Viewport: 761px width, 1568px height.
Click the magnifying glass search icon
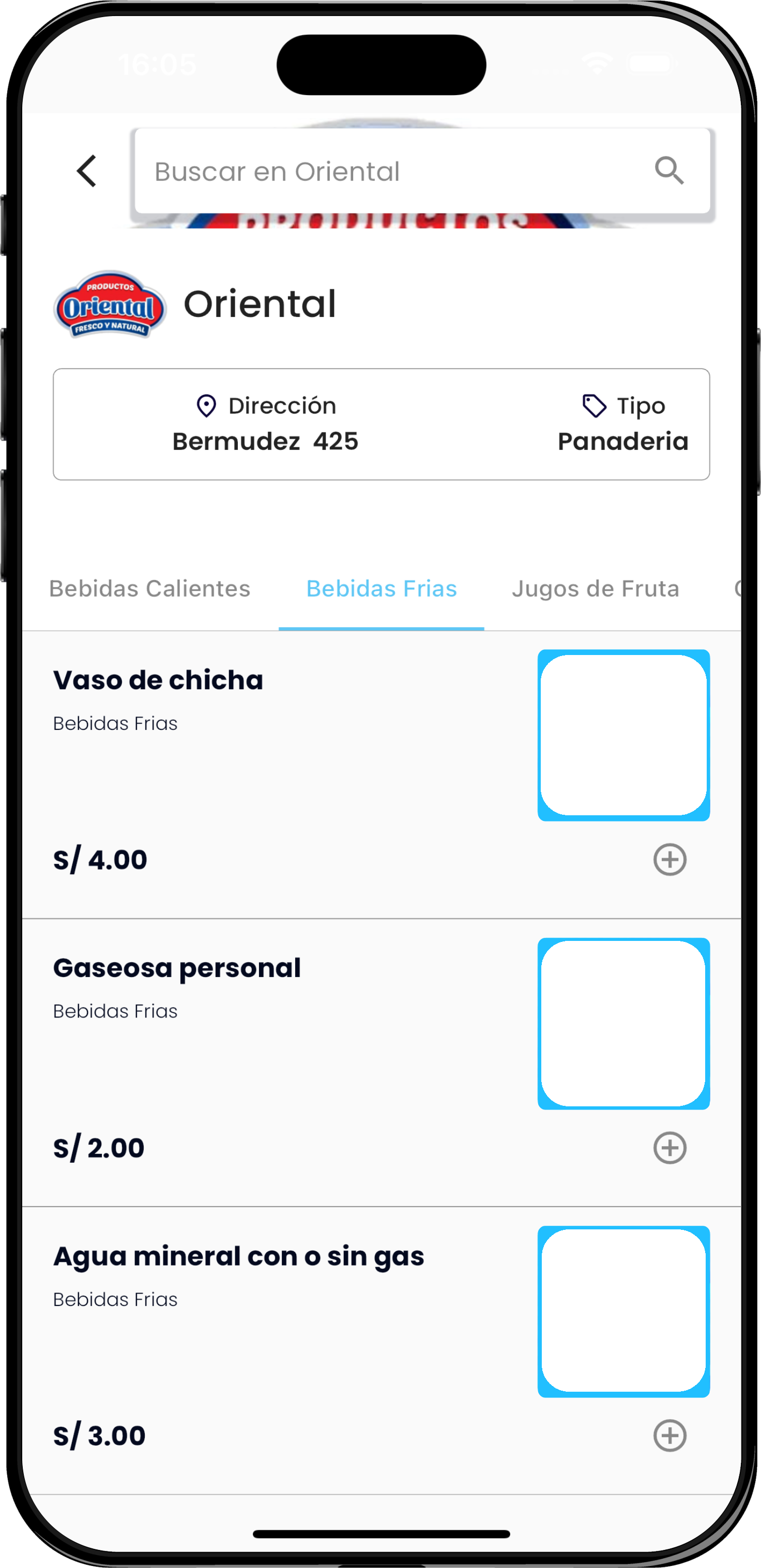[x=669, y=171]
